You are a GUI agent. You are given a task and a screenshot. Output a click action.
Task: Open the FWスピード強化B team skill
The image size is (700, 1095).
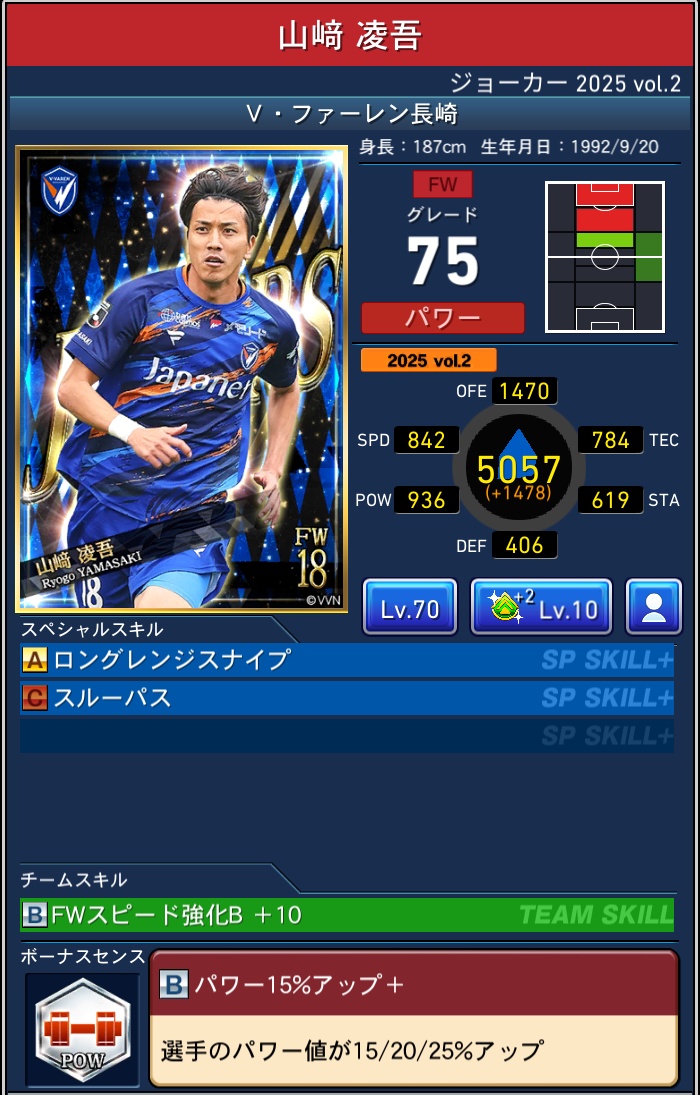tap(346, 914)
